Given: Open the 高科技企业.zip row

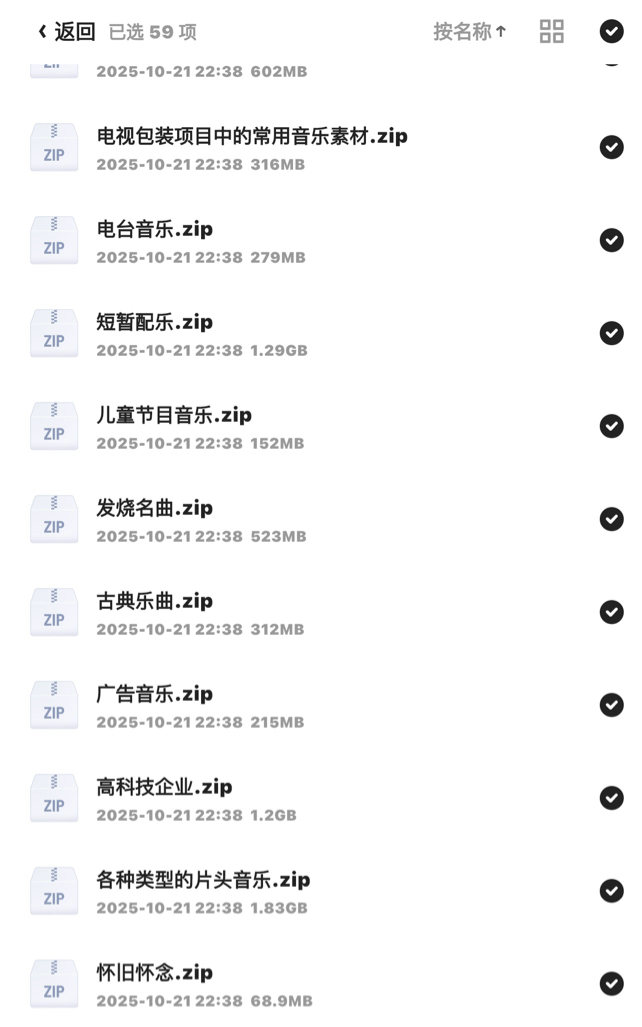Looking at the screenshot, I should click(300, 799).
